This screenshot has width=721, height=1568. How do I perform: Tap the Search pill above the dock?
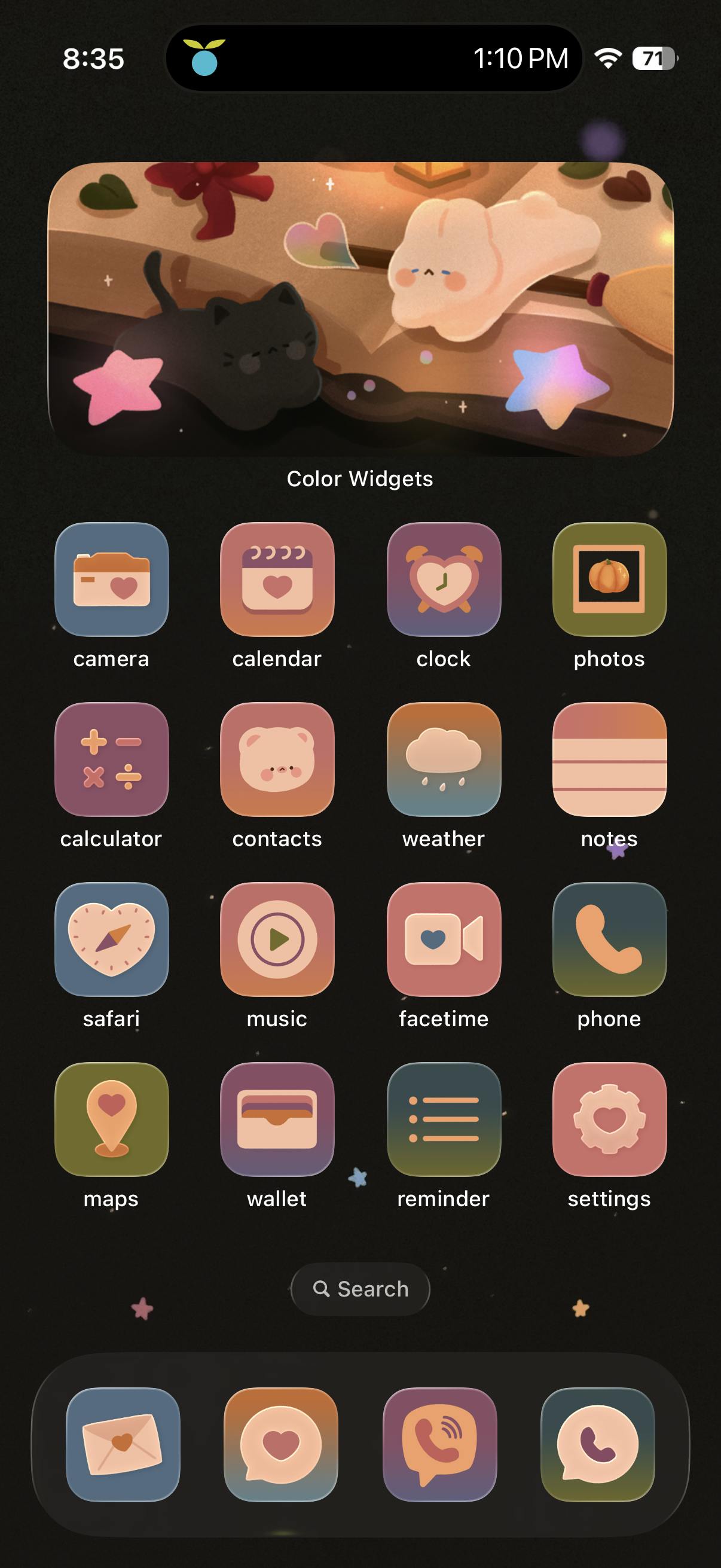click(x=360, y=1289)
